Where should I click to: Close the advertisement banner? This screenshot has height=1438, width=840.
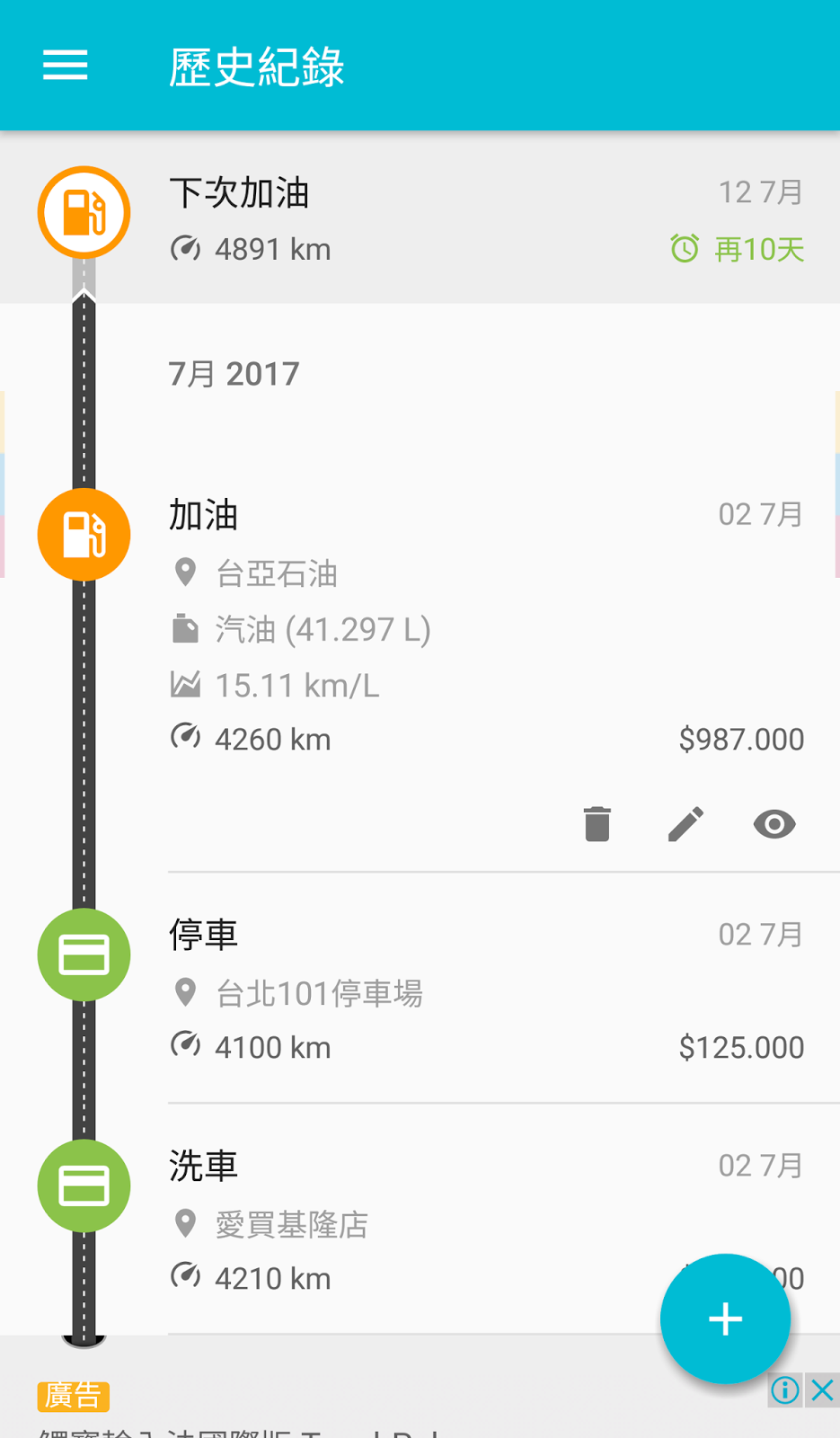[x=822, y=1390]
